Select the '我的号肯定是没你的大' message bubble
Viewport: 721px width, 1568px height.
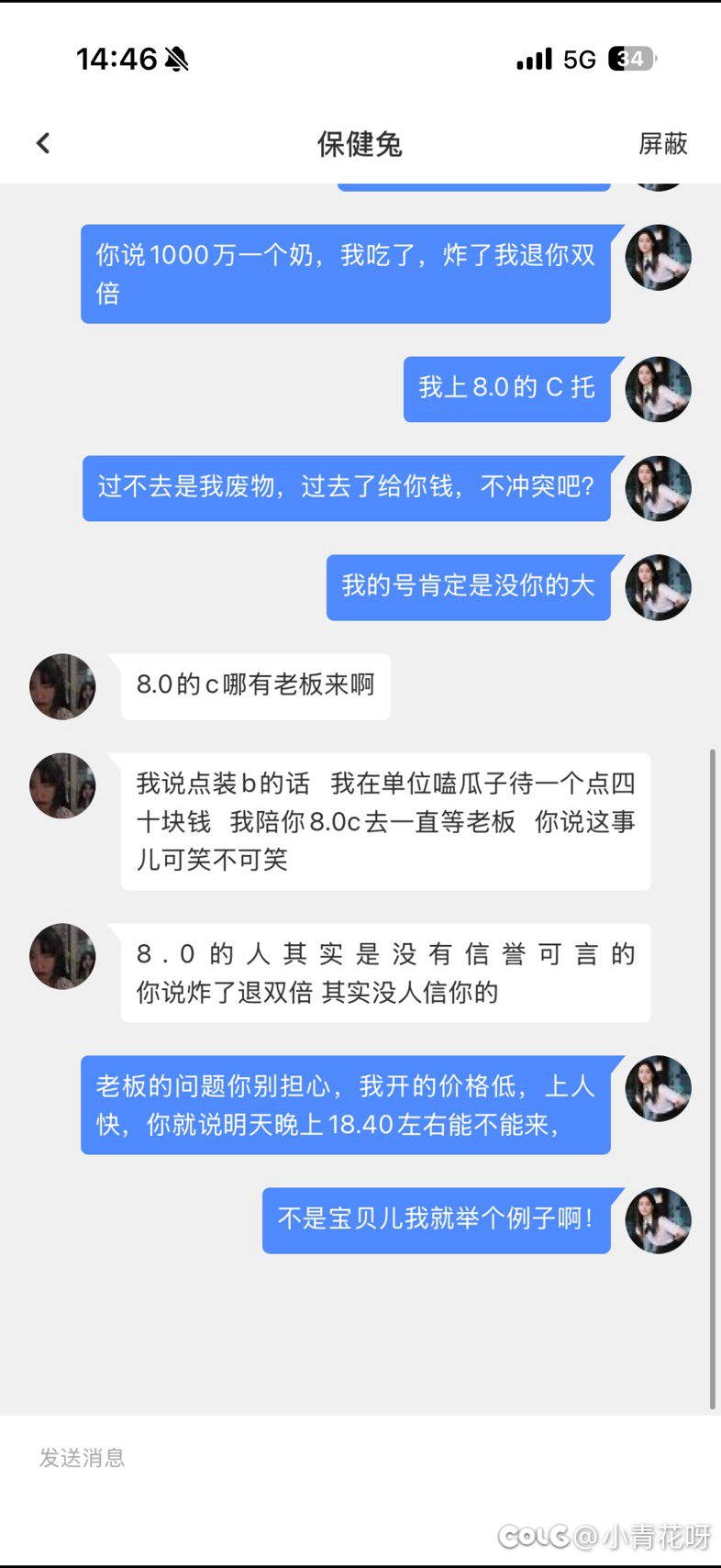[x=469, y=588]
